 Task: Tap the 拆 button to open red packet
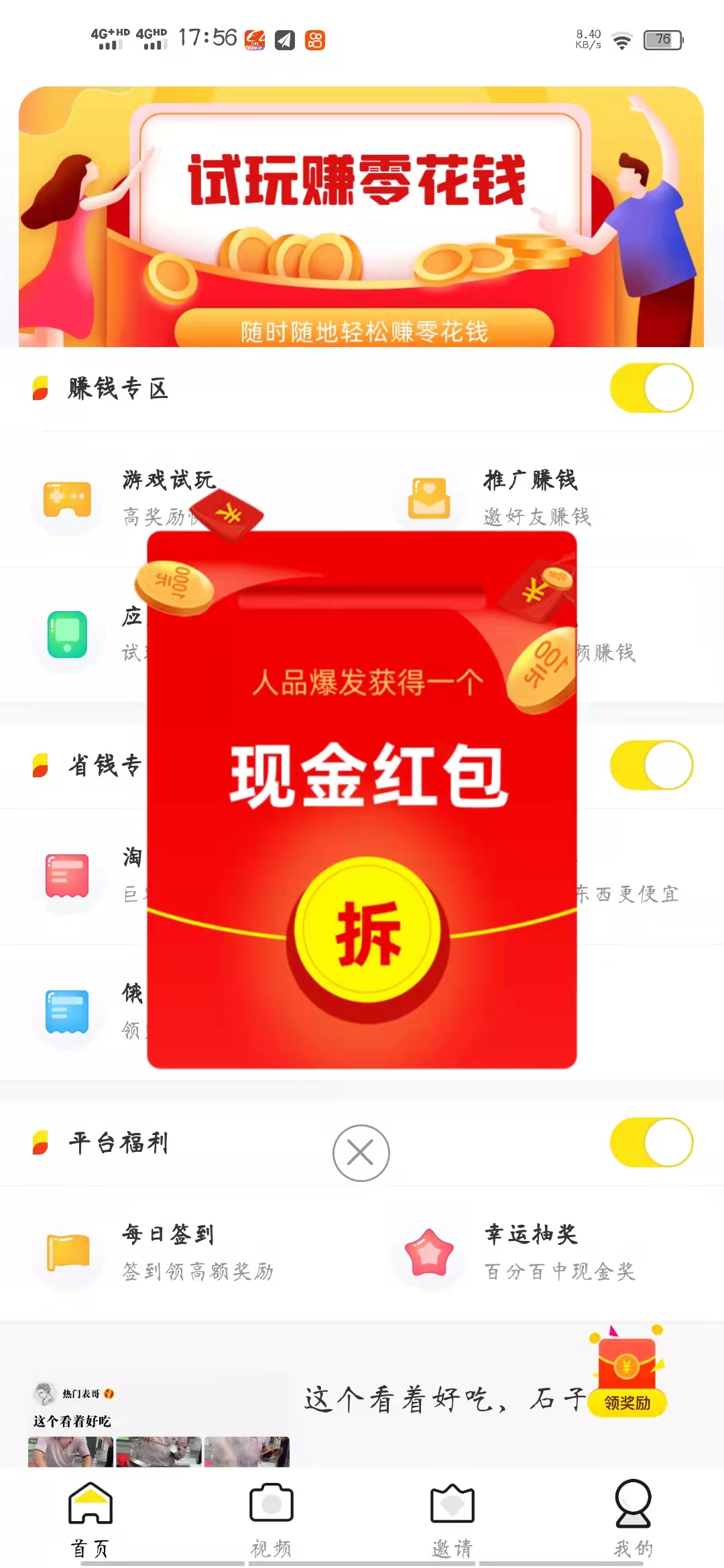[x=367, y=930]
